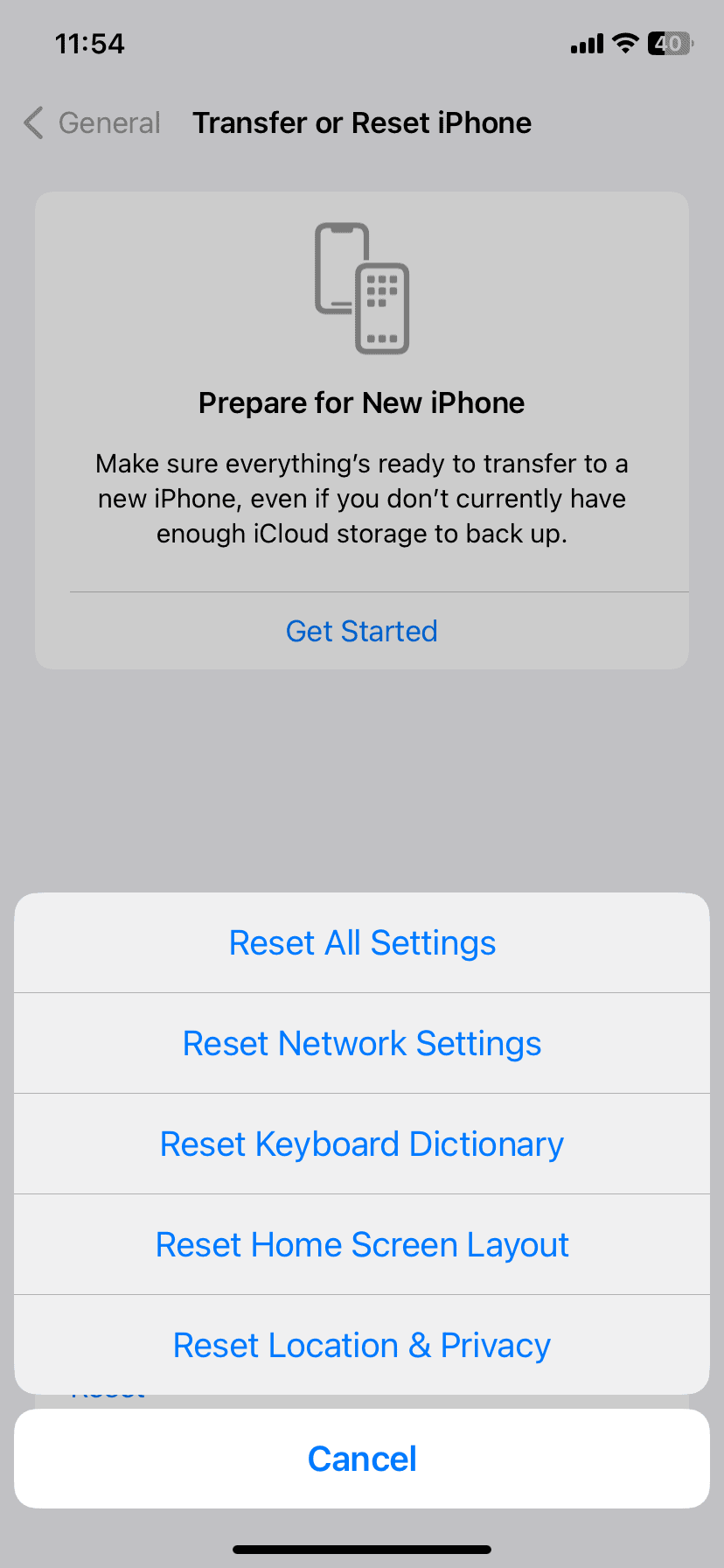Dismiss the action sheet with Cancel
Viewport: 724px width, 1568px height.
point(362,1459)
